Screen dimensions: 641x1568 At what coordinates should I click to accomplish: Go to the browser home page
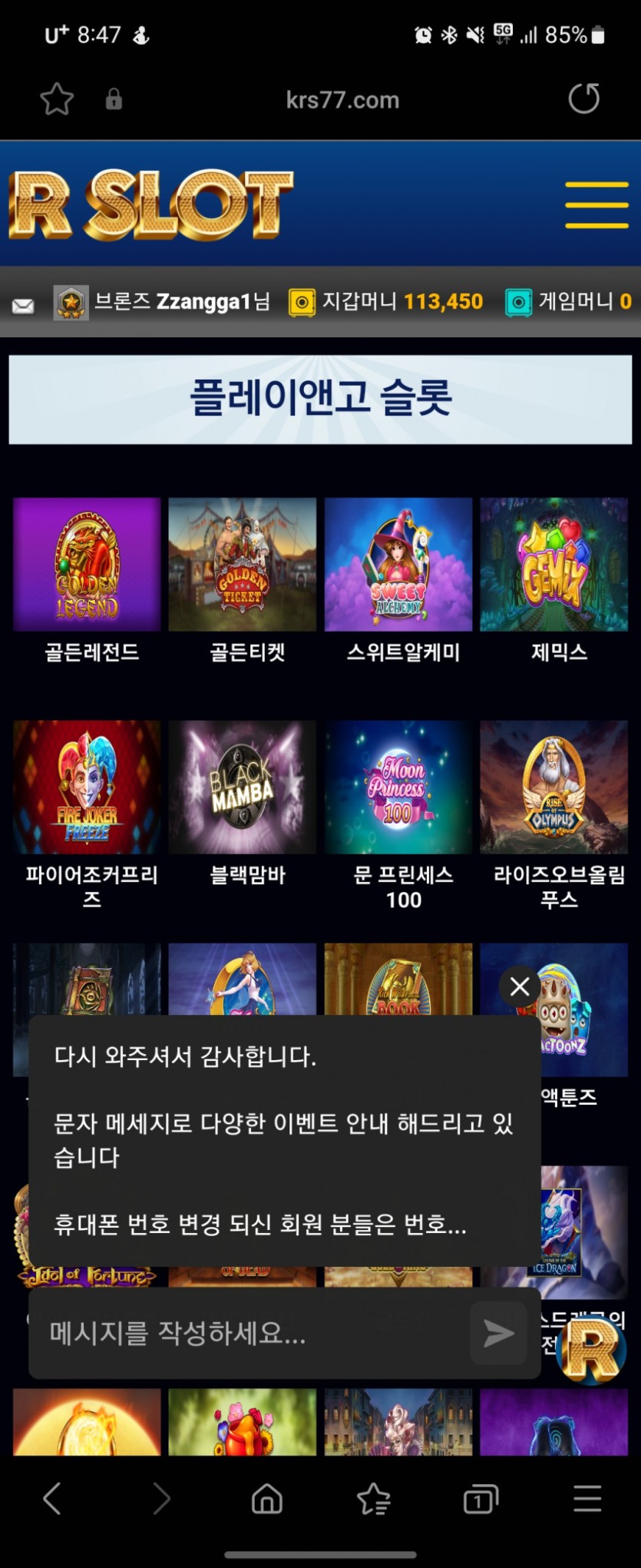point(267,1499)
